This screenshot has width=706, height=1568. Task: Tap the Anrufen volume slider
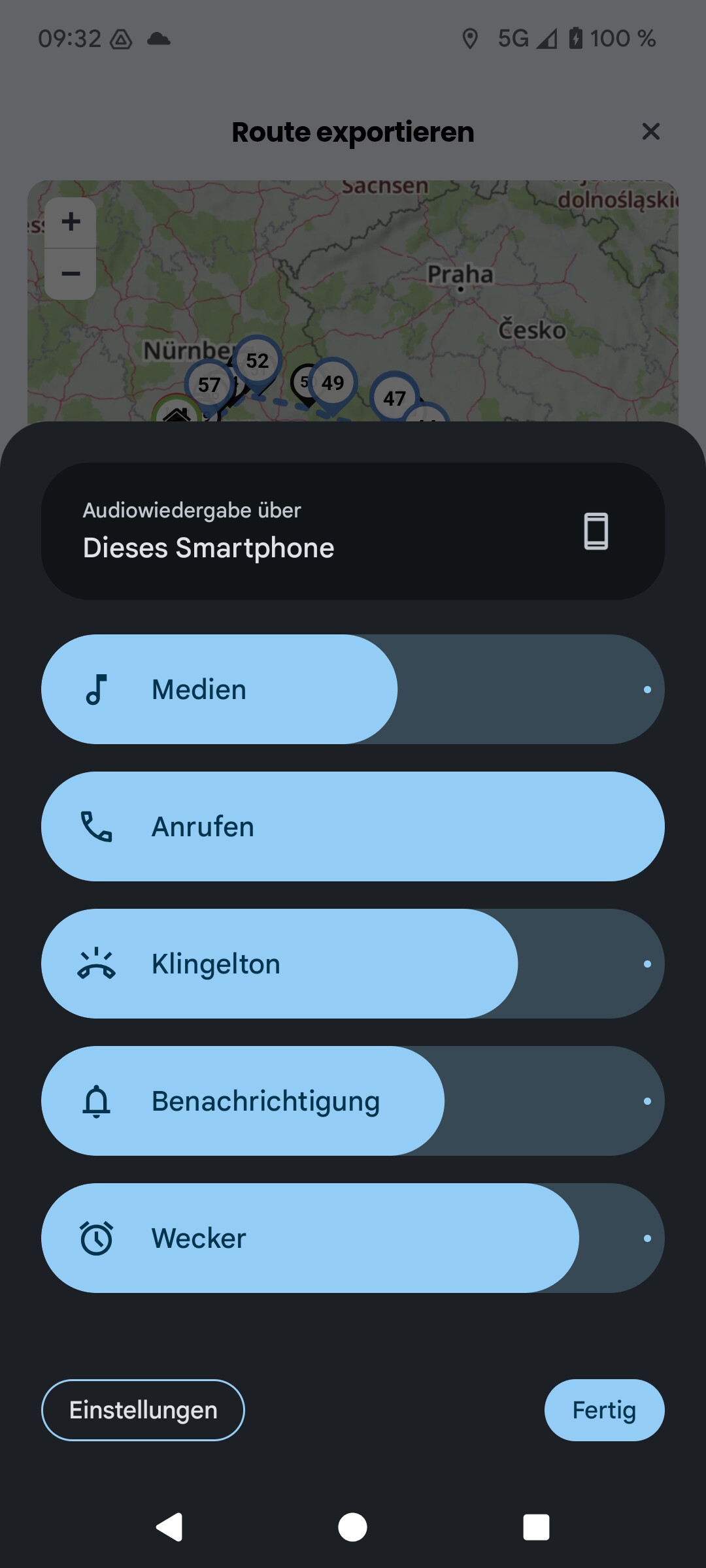pyautogui.click(x=353, y=826)
